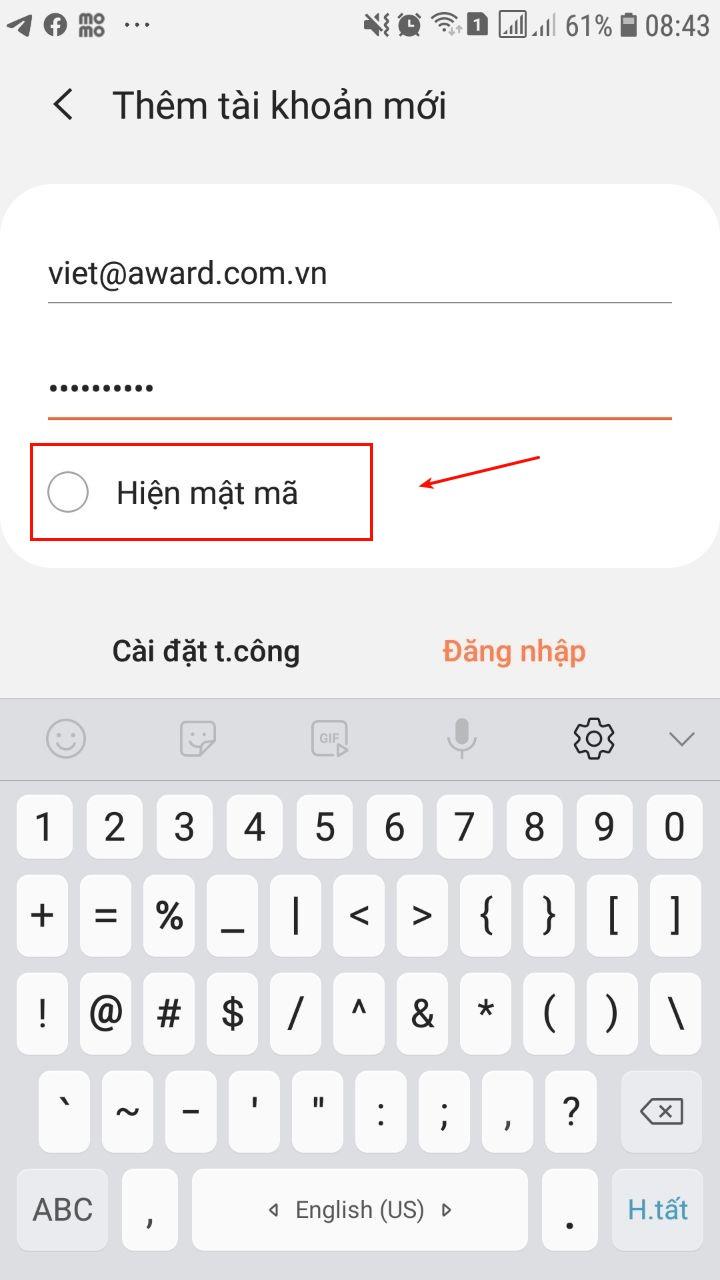This screenshot has width=720, height=1280.
Task: Enable Hiện mật mã option
Action: (x=69, y=492)
